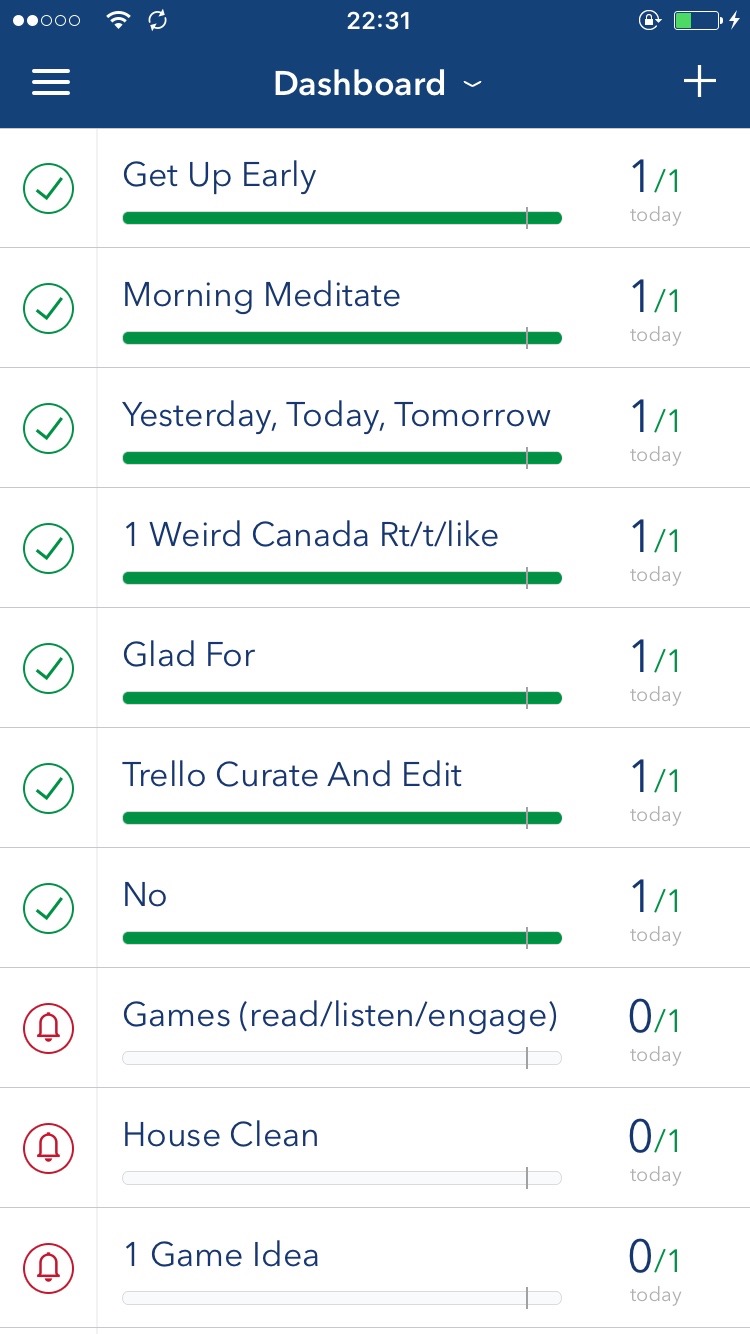Open Yesterday, Today, Tomorrow habit
This screenshot has height=1334, width=750.
tap(424, 428)
